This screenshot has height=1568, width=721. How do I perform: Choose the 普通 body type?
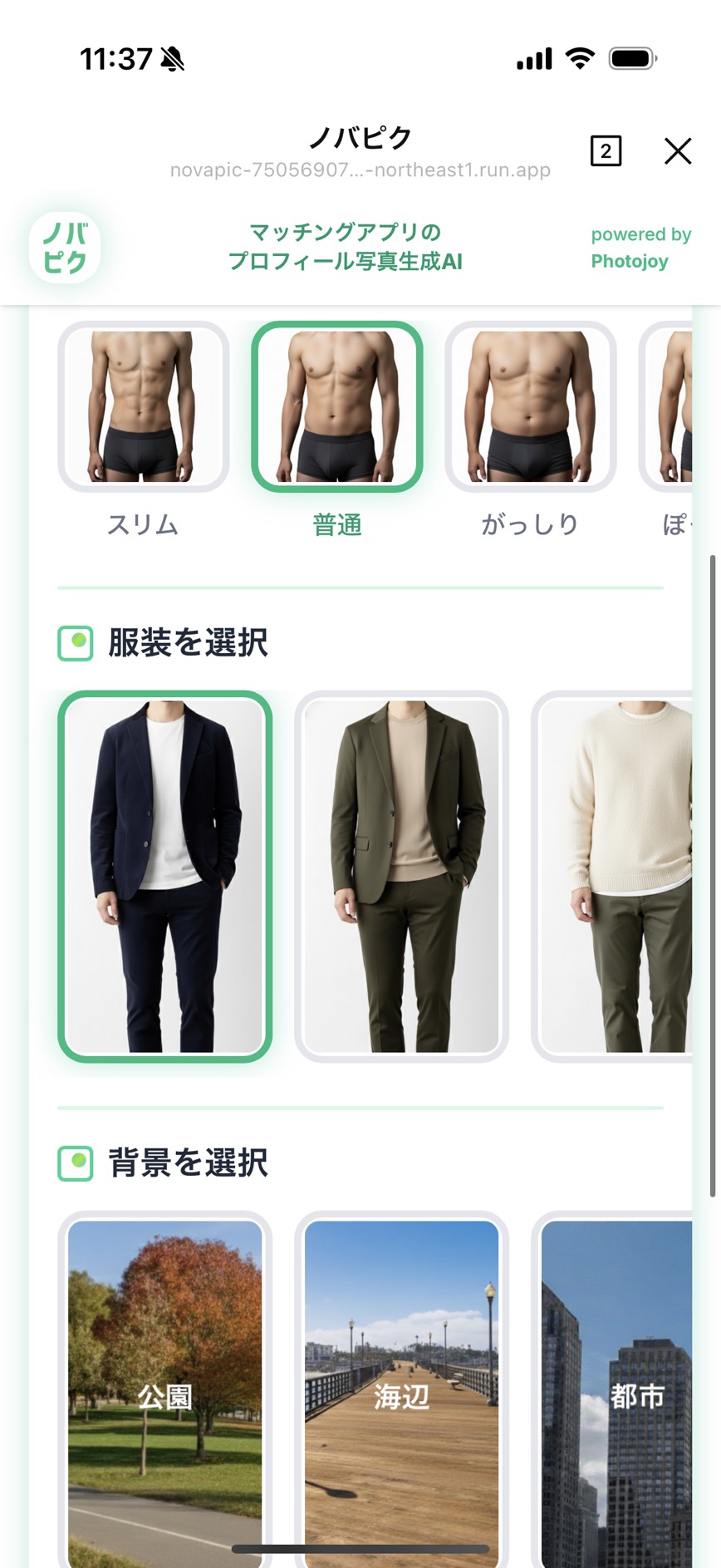click(336, 407)
